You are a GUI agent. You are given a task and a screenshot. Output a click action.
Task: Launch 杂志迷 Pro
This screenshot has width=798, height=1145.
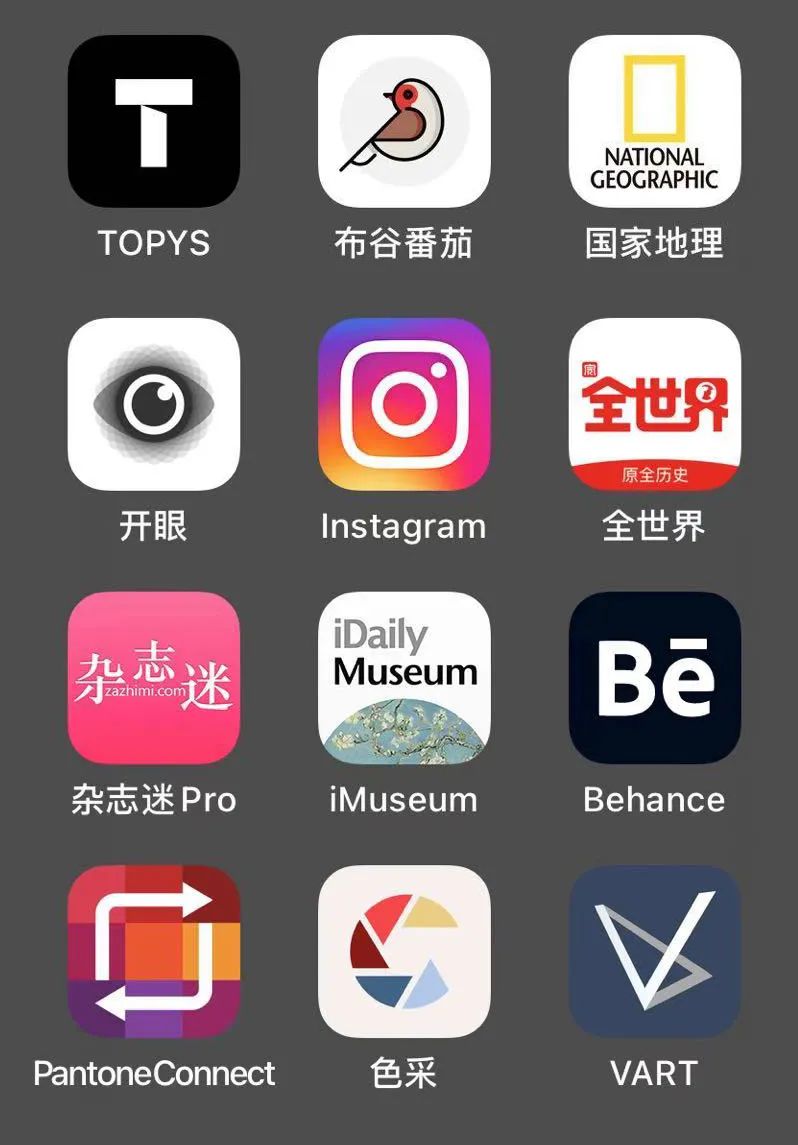[x=154, y=677]
